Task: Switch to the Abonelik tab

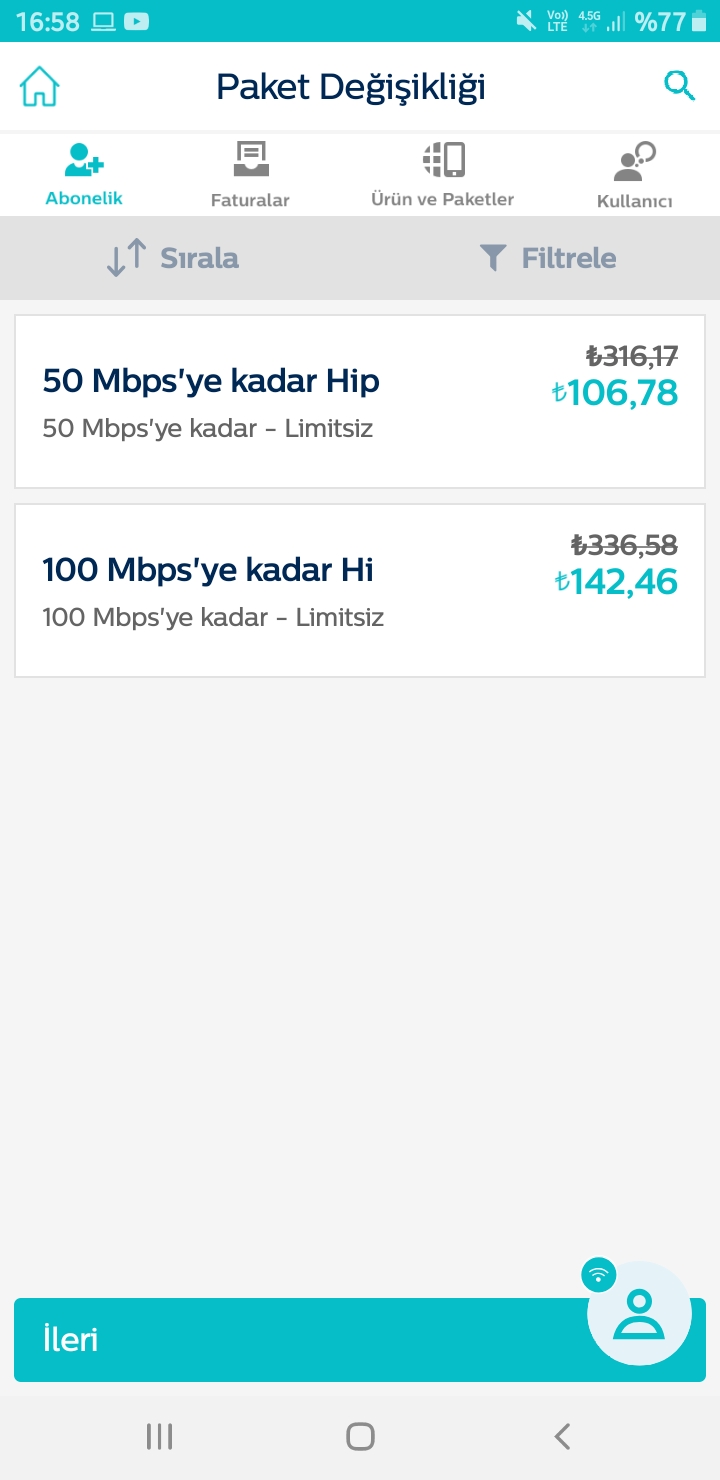Action: 84,174
